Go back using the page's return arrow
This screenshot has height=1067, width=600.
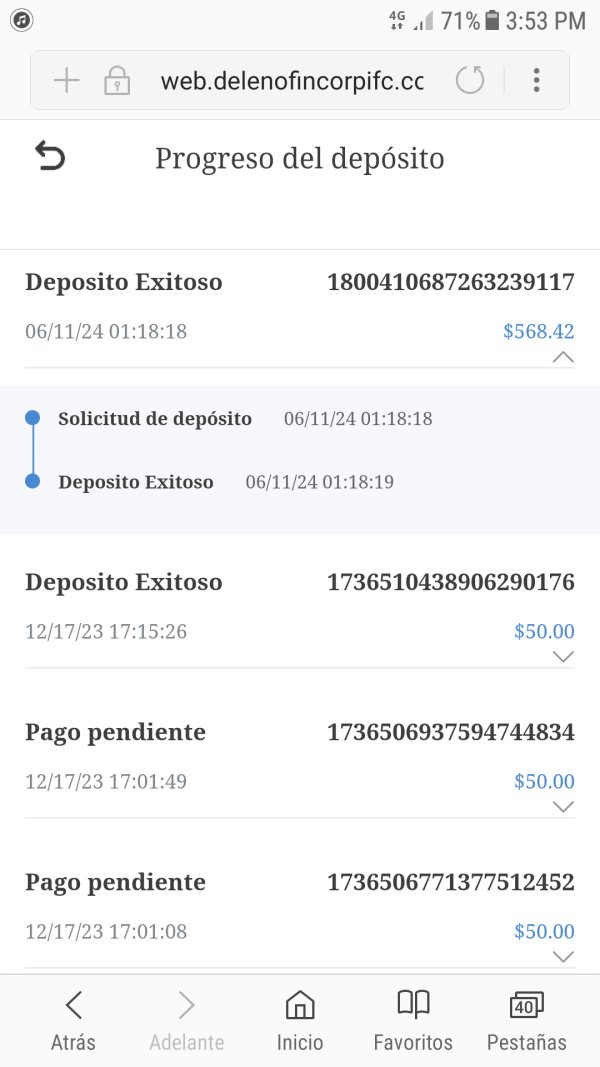(x=50, y=156)
